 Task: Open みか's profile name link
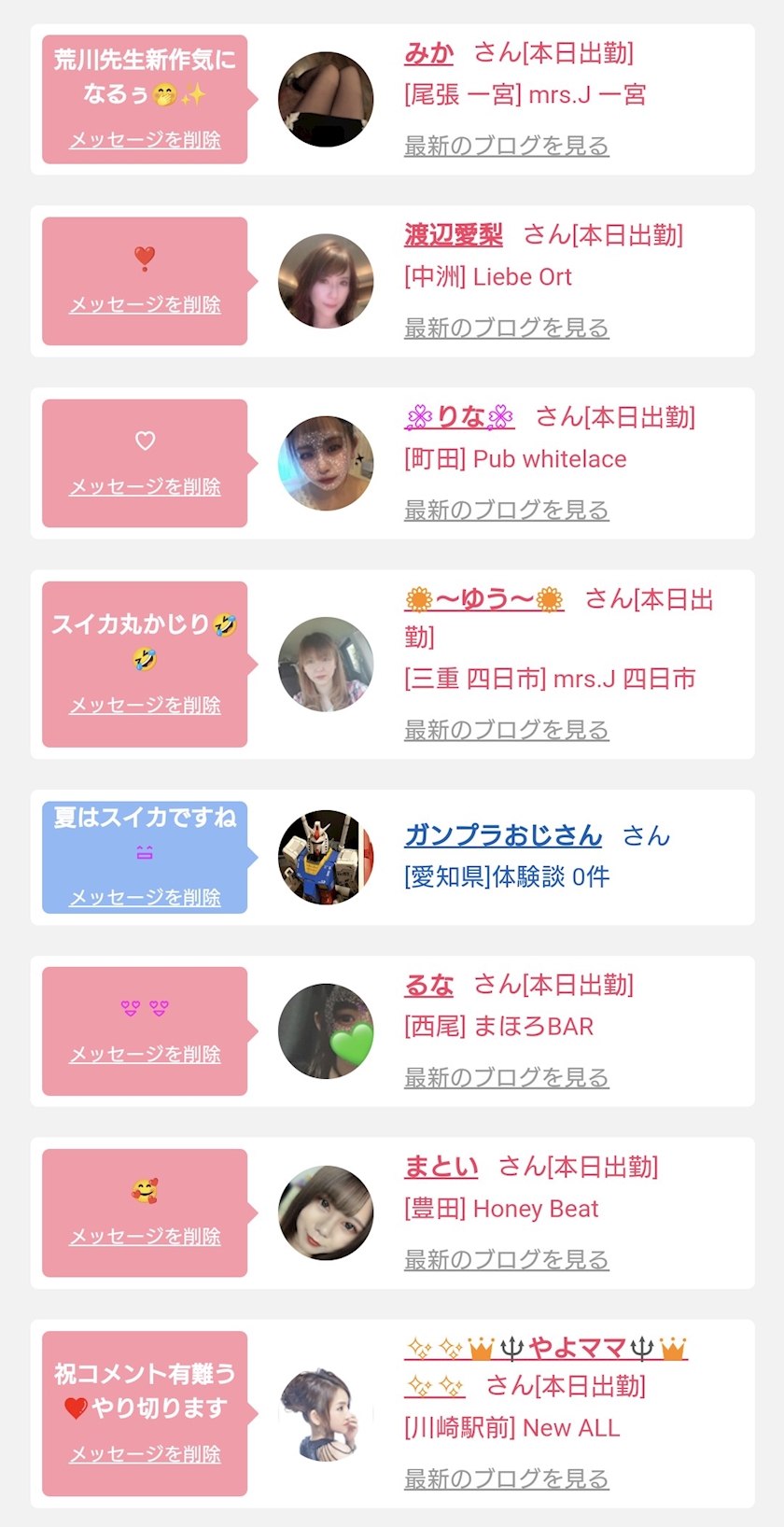click(428, 53)
